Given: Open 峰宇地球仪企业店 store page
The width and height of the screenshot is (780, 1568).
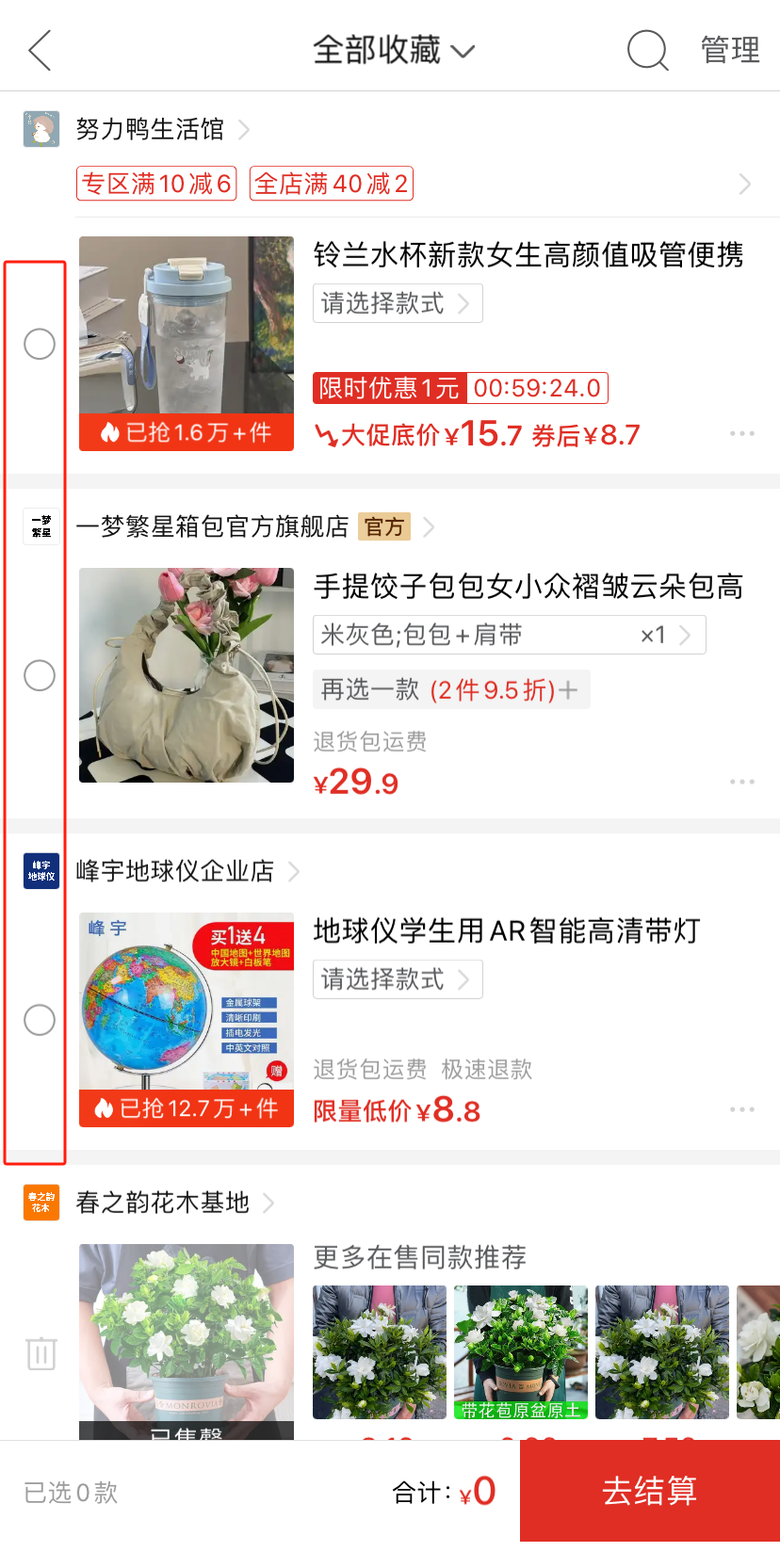Looking at the screenshot, I should click(175, 871).
